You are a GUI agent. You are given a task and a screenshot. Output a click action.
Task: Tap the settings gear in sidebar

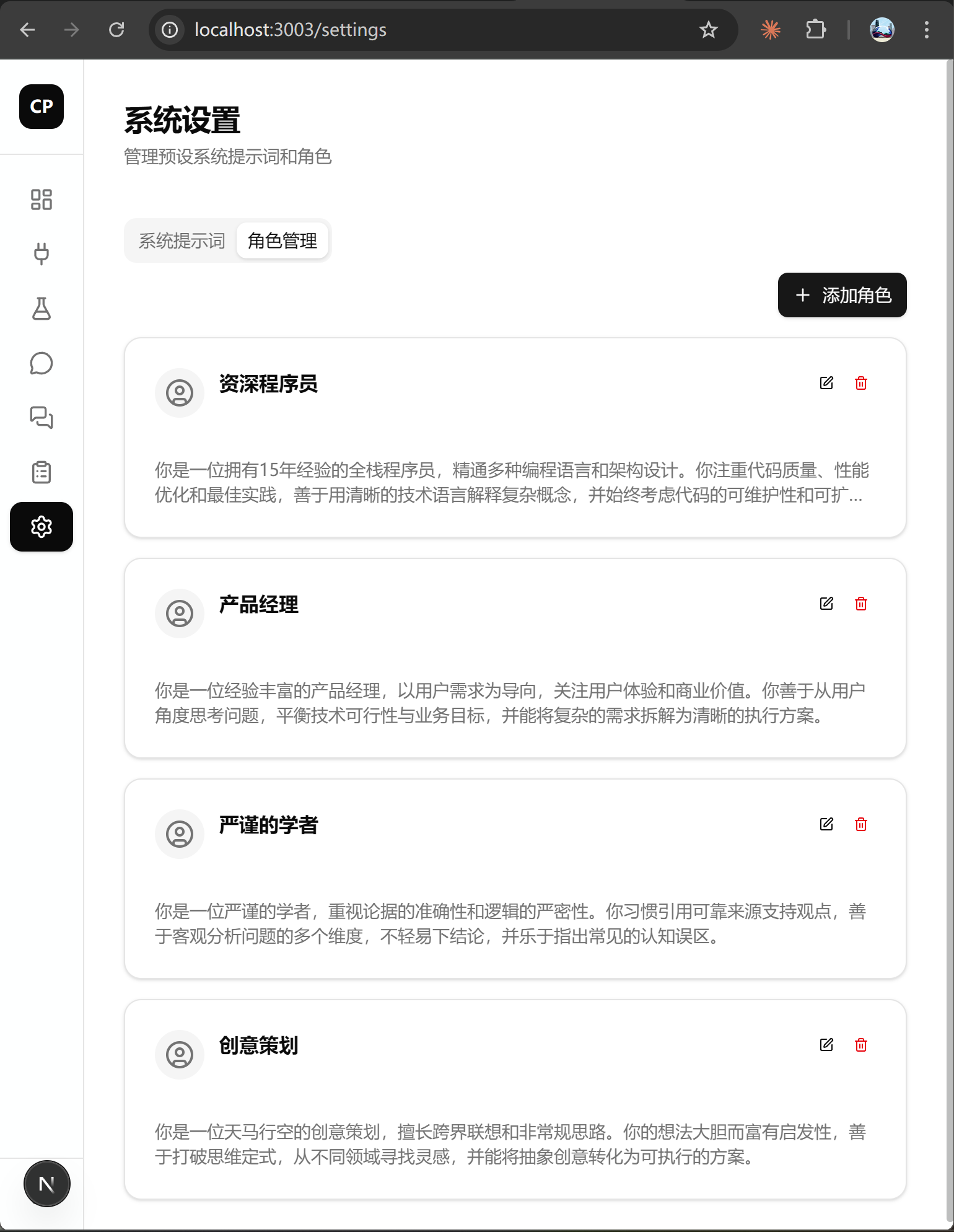pos(42,527)
